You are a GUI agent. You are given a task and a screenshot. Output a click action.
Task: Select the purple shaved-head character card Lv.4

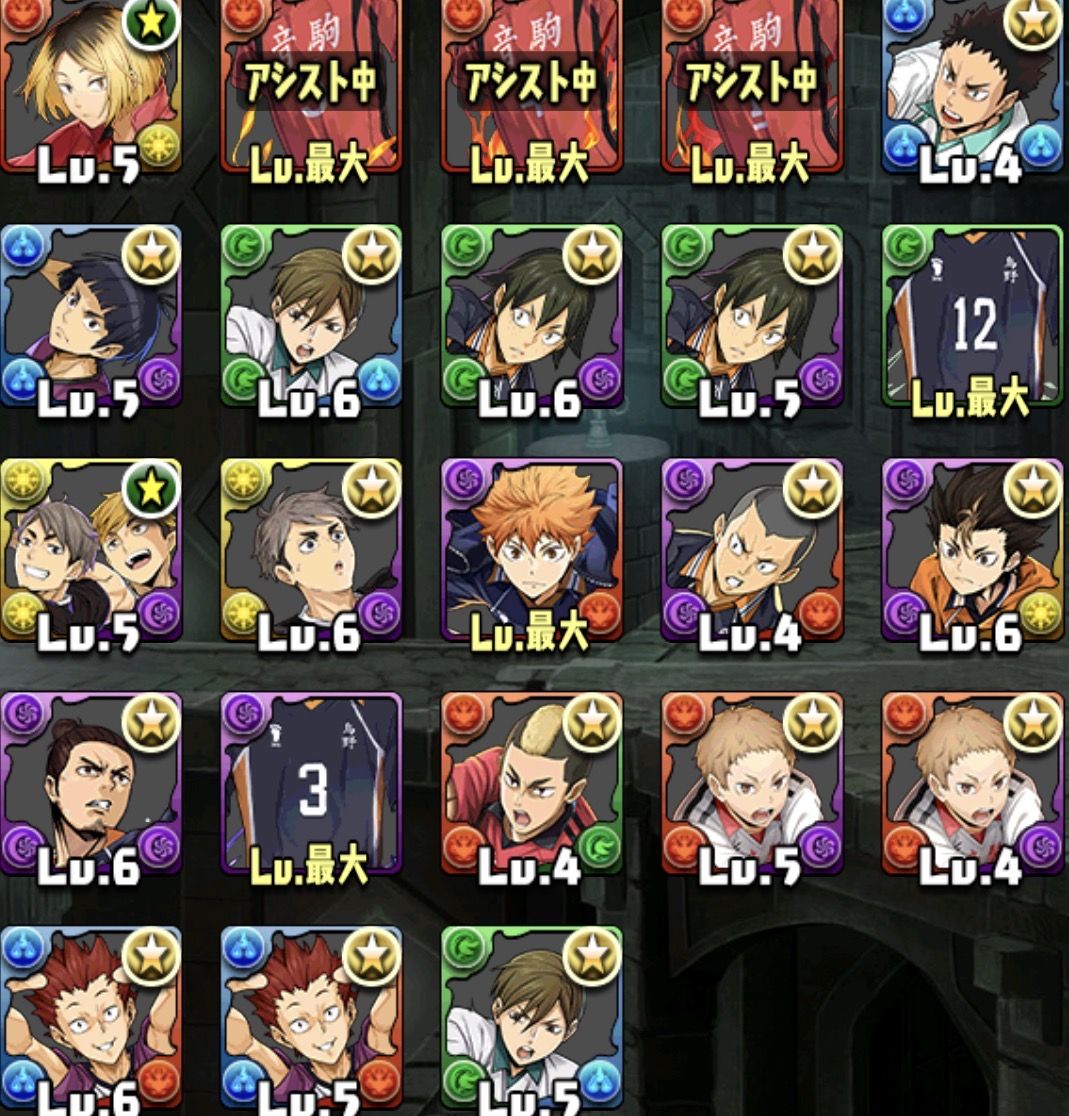pos(752,550)
